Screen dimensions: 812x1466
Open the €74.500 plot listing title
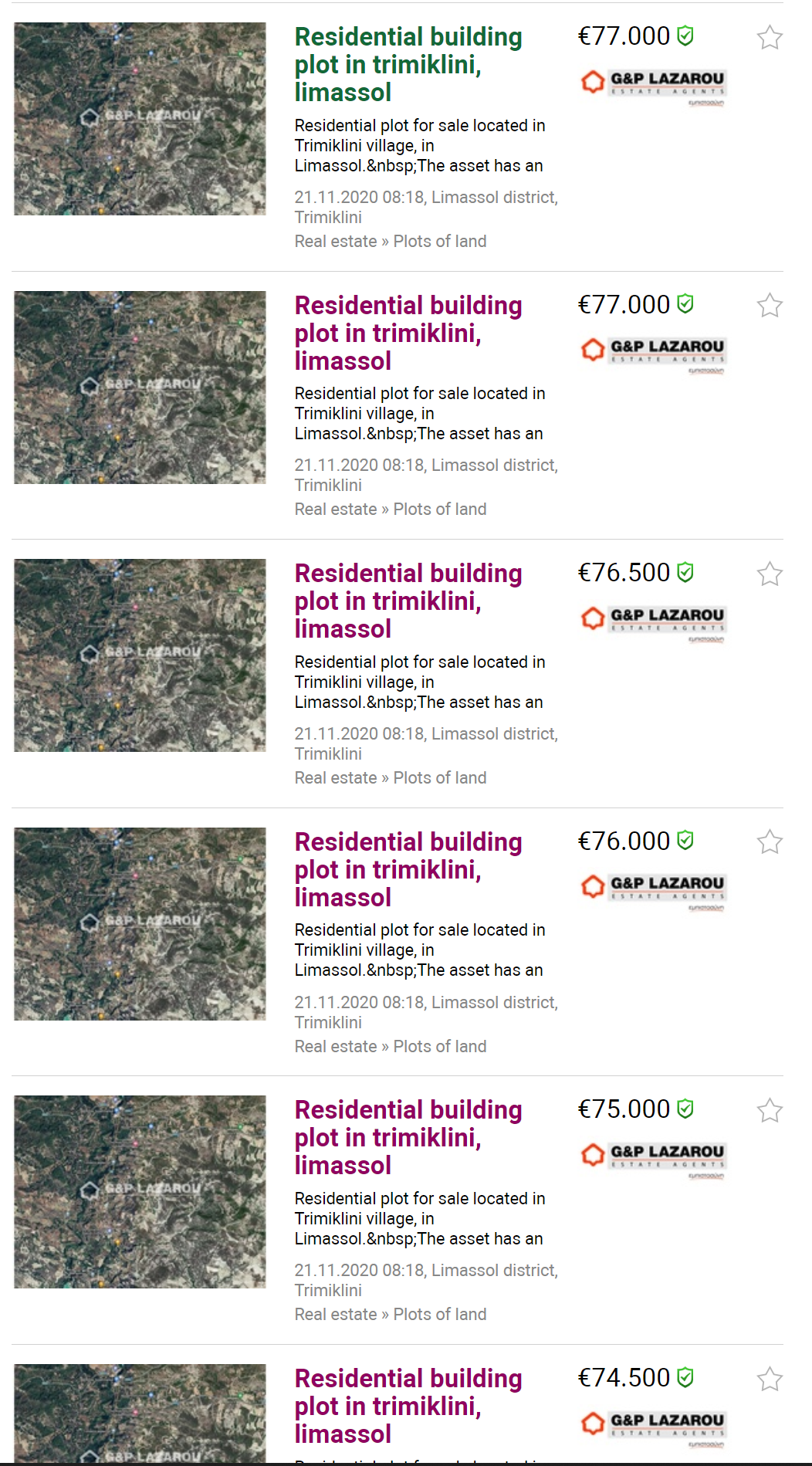[x=408, y=1406]
